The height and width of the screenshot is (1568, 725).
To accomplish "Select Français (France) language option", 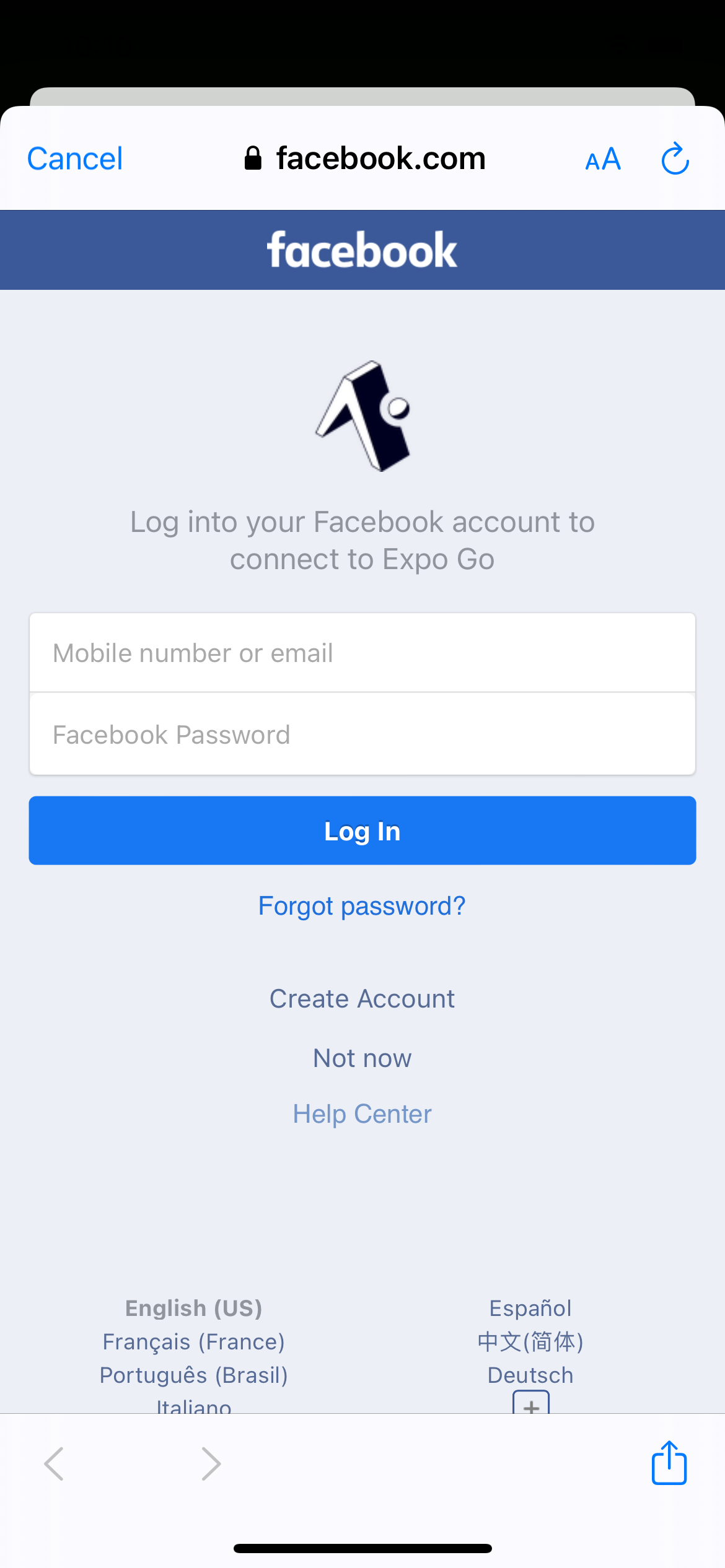I will point(193,1342).
